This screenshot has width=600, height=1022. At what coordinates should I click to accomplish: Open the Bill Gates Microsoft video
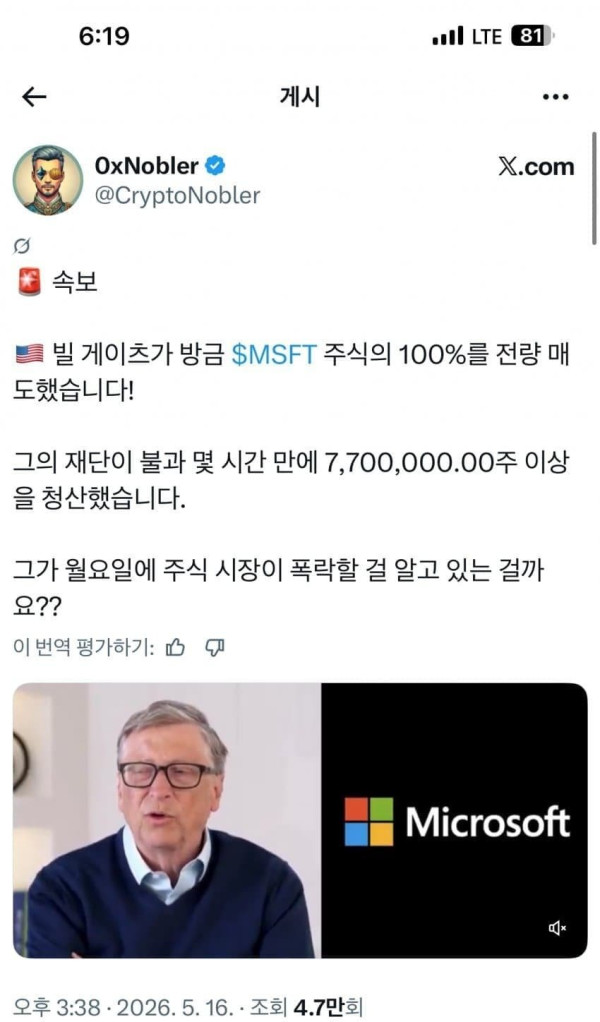click(x=300, y=821)
